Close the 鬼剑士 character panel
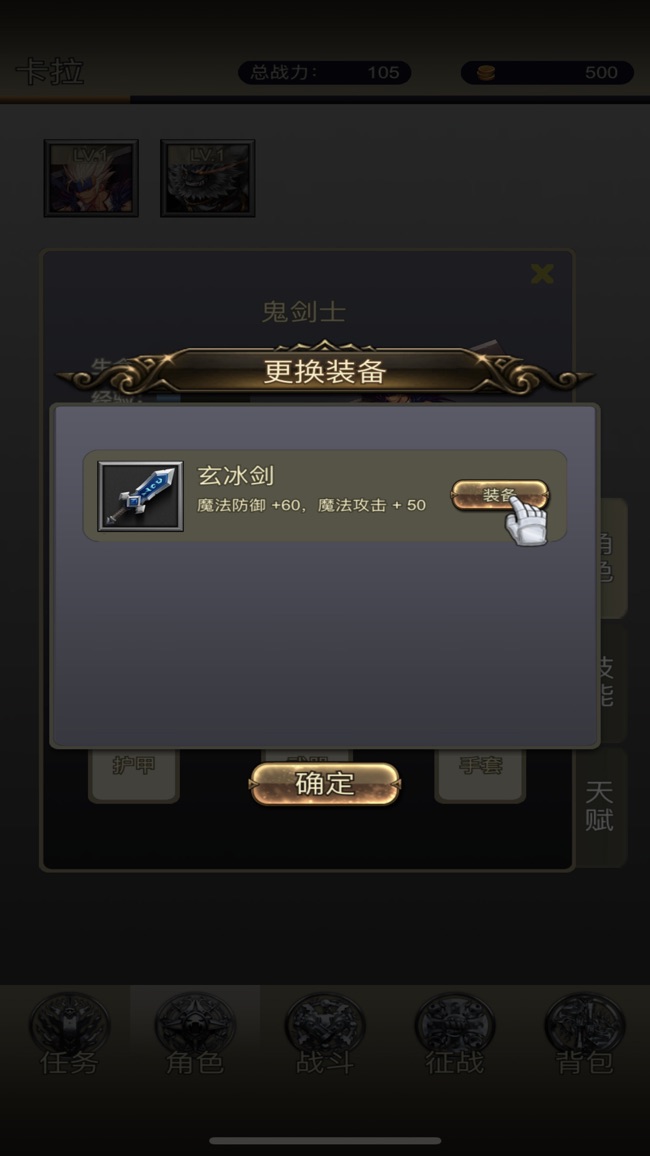Screen dimensions: 650x1156 [542, 273]
